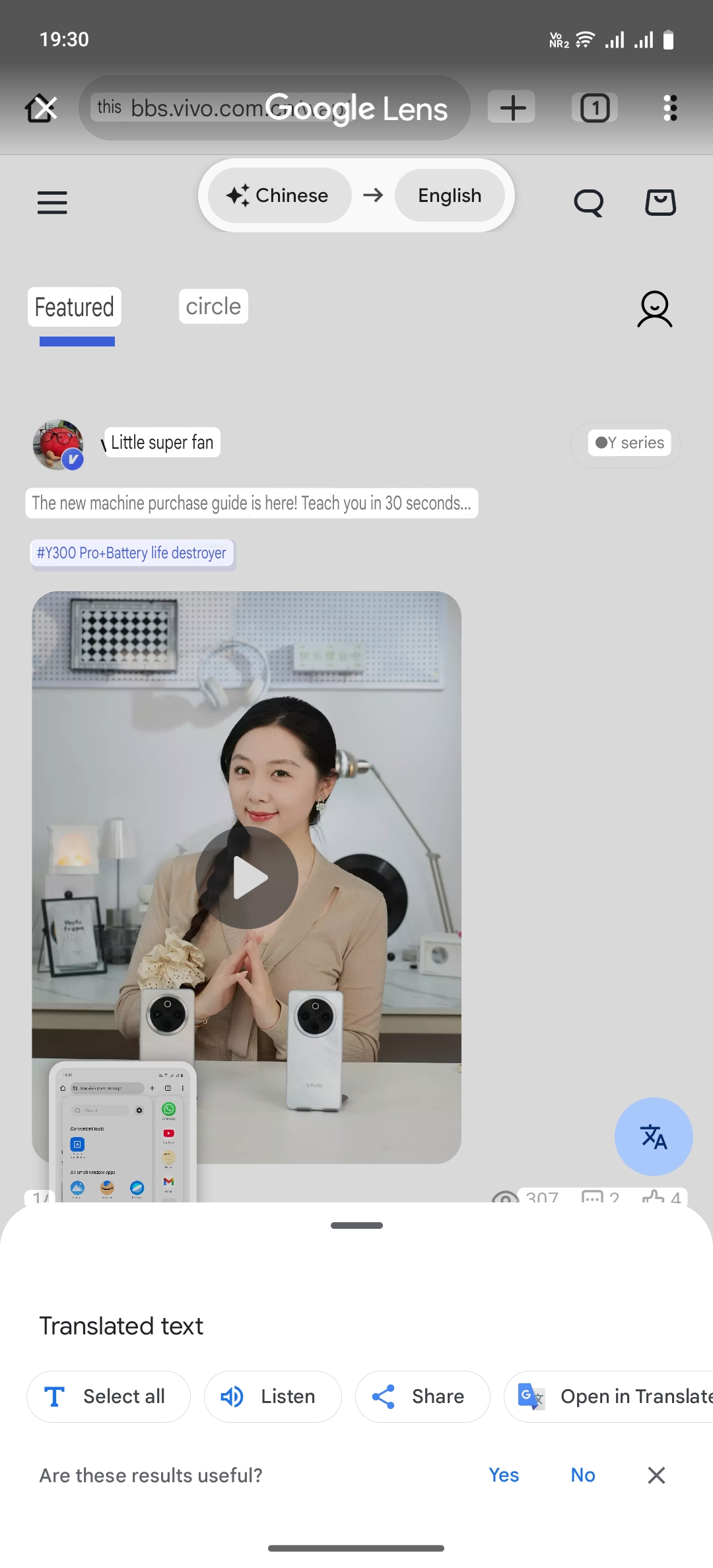Viewport: 713px width, 1568px height.
Task: Play the Y300 Pro+ video
Action: [247, 877]
